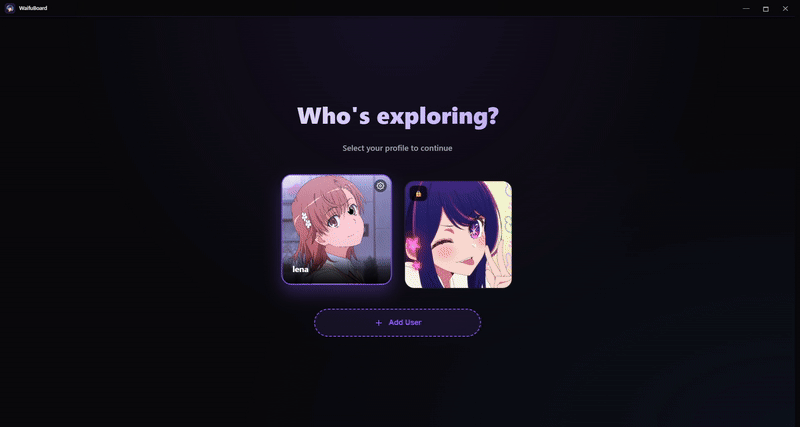Image resolution: width=800 pixels, height=427 pixels.
Task: Minimize the Waifuboard window
Action: click(746, 8)
